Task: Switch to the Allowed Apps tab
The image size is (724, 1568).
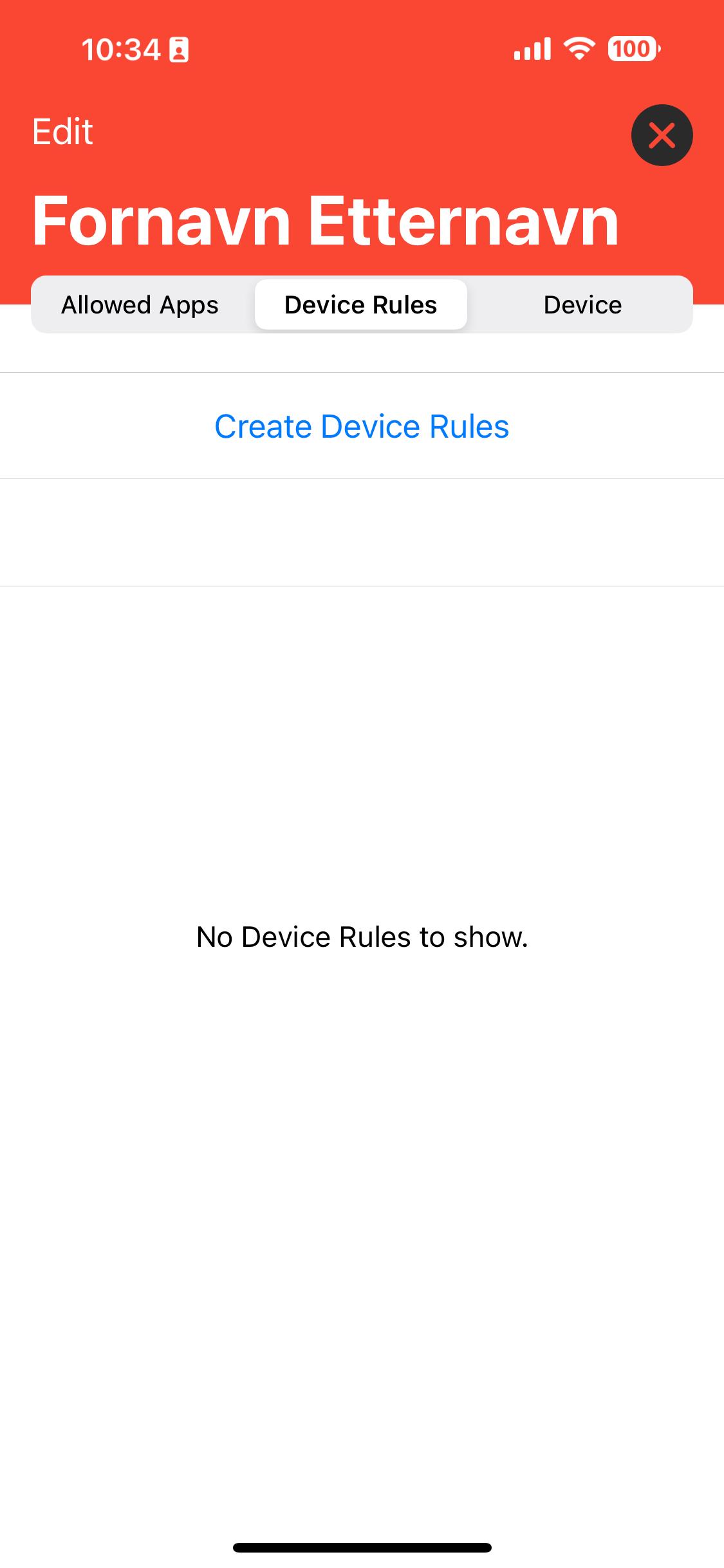Action: [140, 304]
